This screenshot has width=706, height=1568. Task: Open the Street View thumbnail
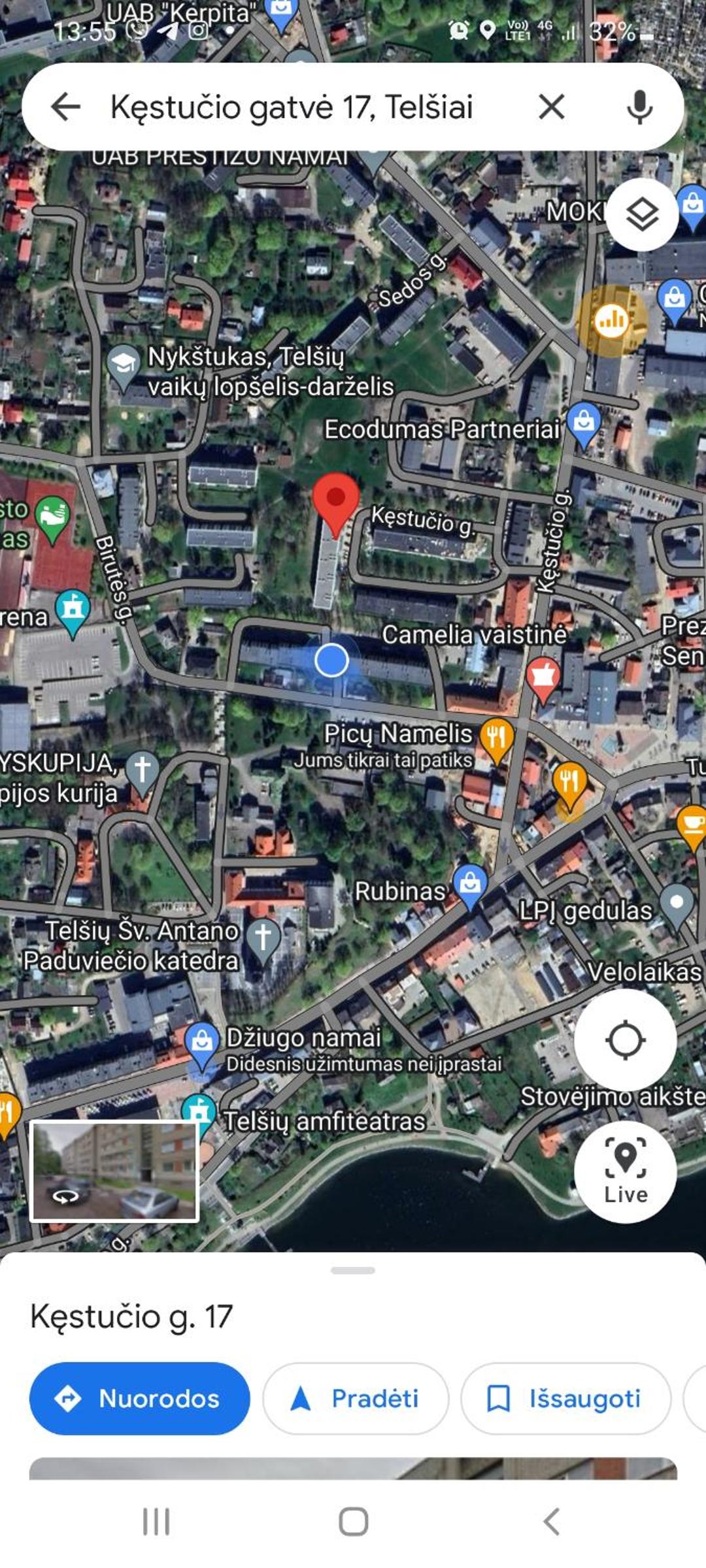pos(114,1171)
